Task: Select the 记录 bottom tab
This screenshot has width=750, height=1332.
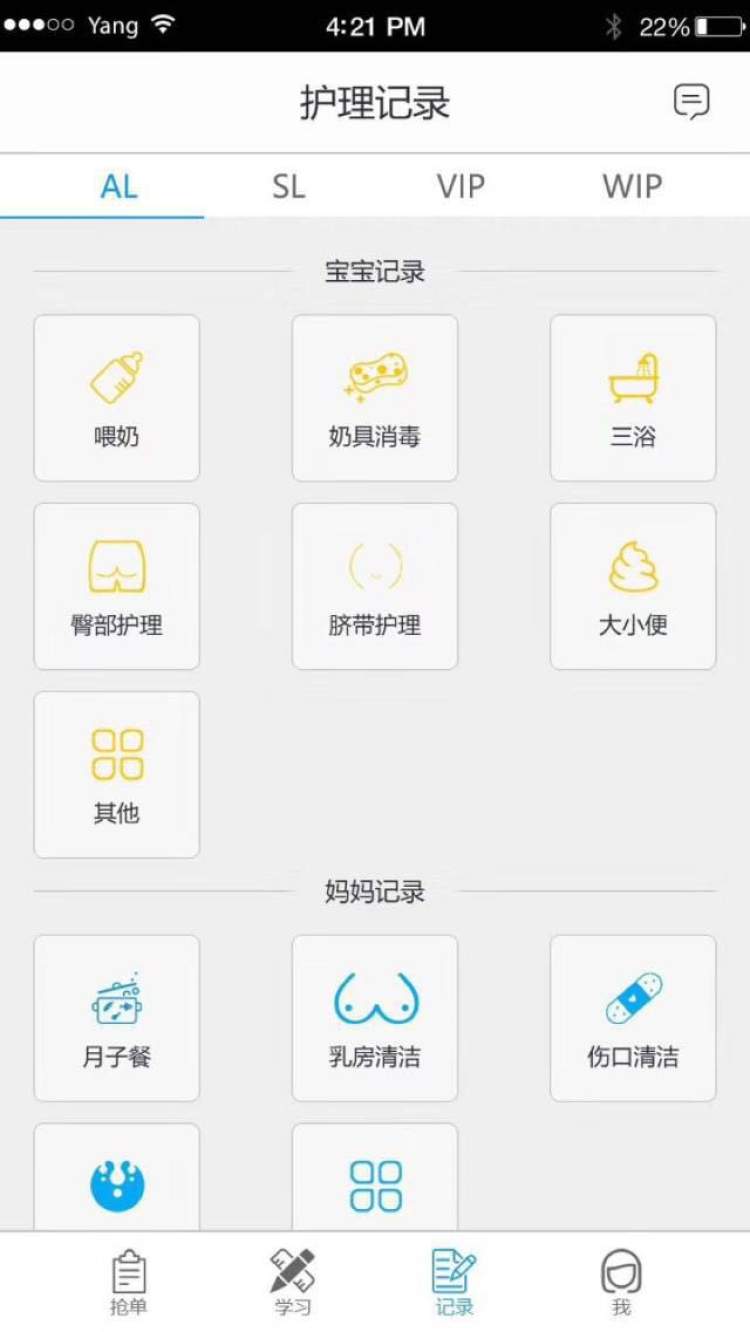Action: [x=454, y=1283]
